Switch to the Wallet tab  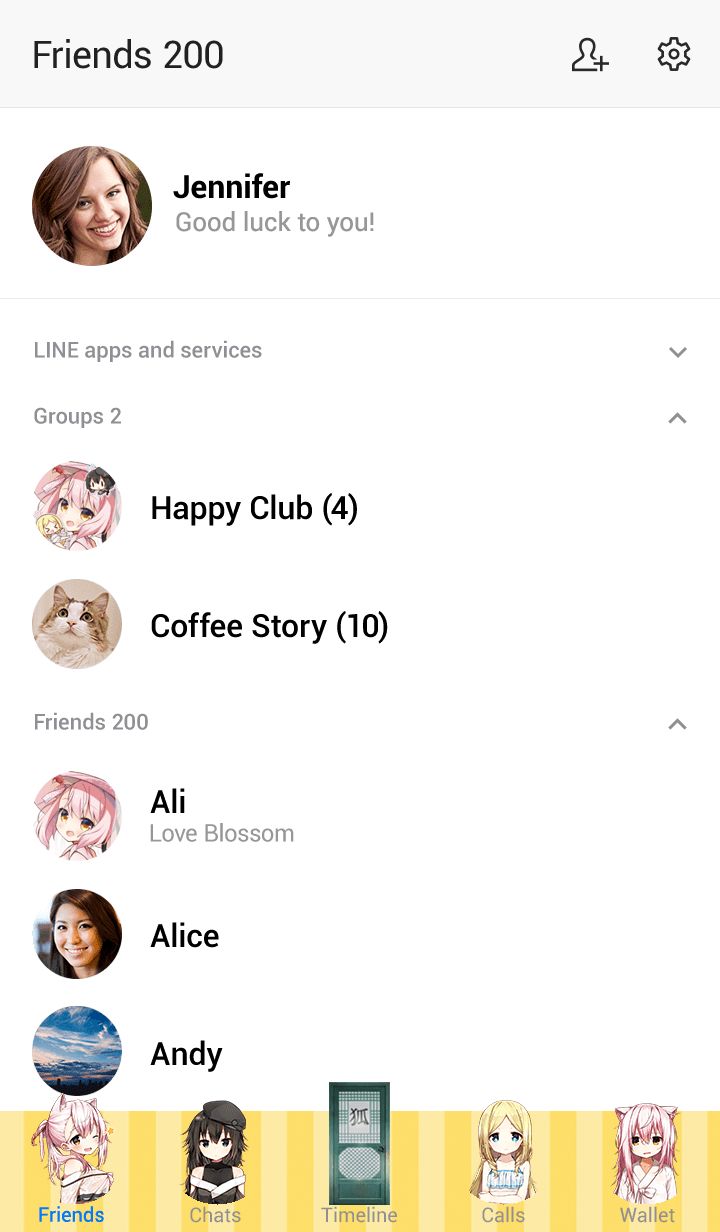tap(647, 1165)
